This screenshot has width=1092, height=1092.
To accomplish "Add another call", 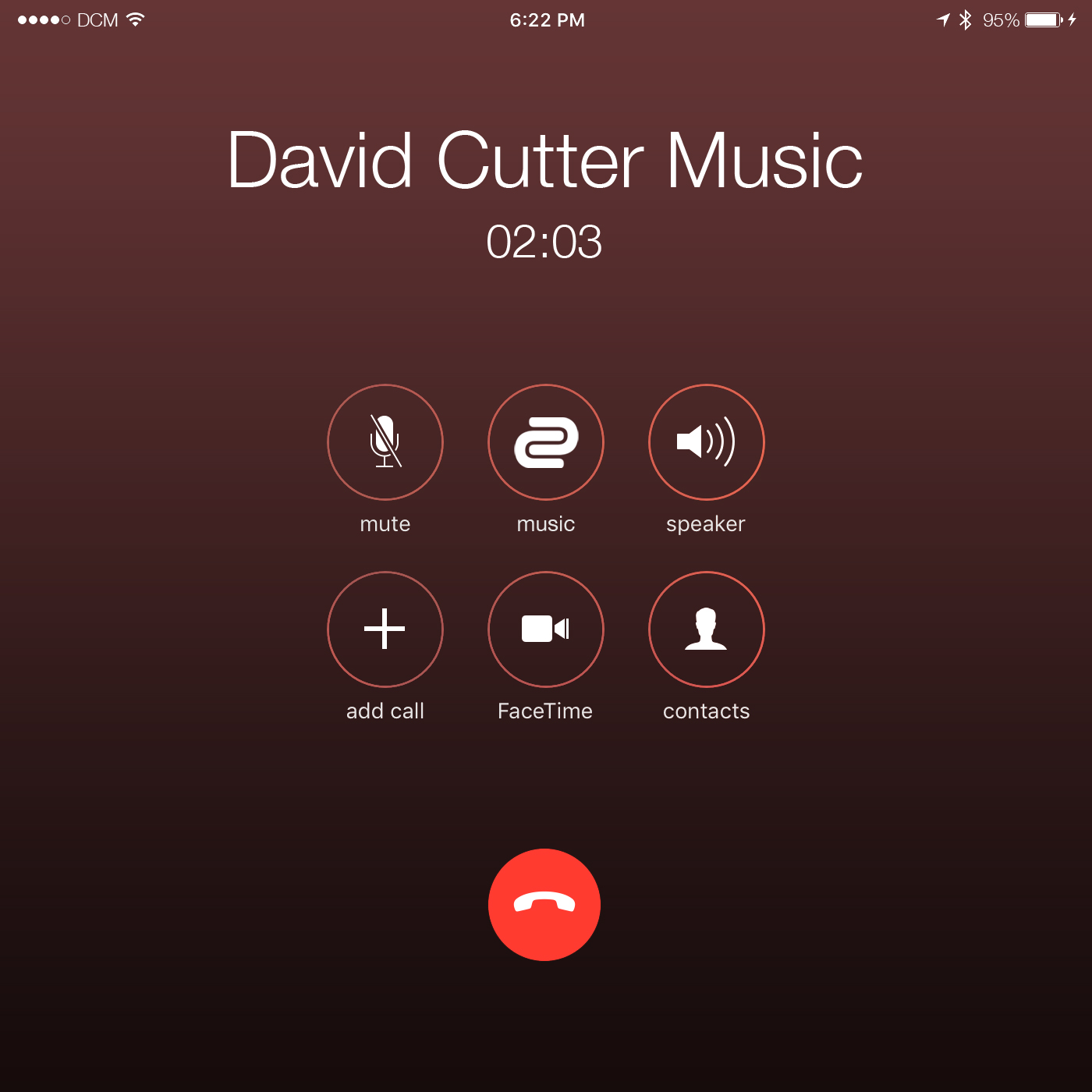I will 385,629.
